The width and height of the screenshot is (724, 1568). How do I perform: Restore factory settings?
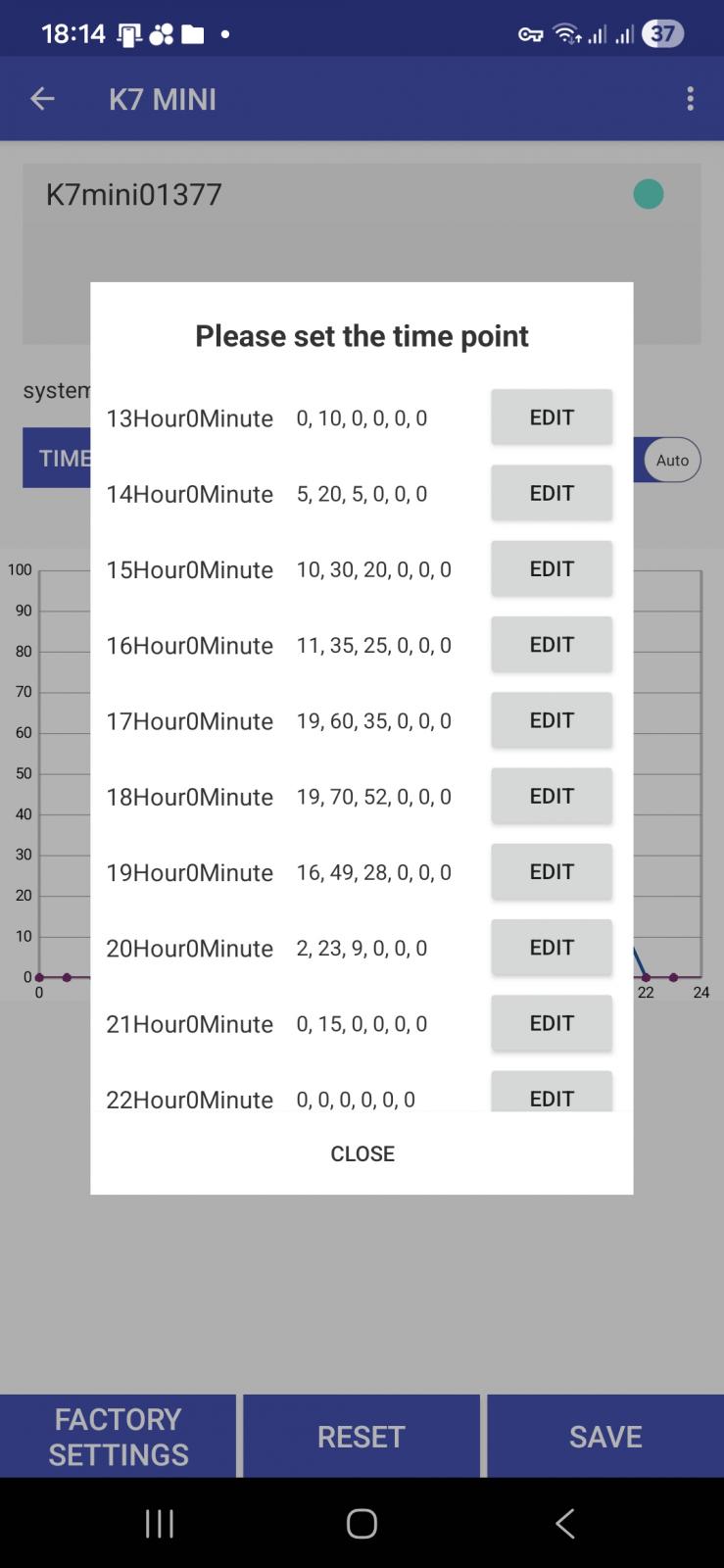coord(118,1436)
